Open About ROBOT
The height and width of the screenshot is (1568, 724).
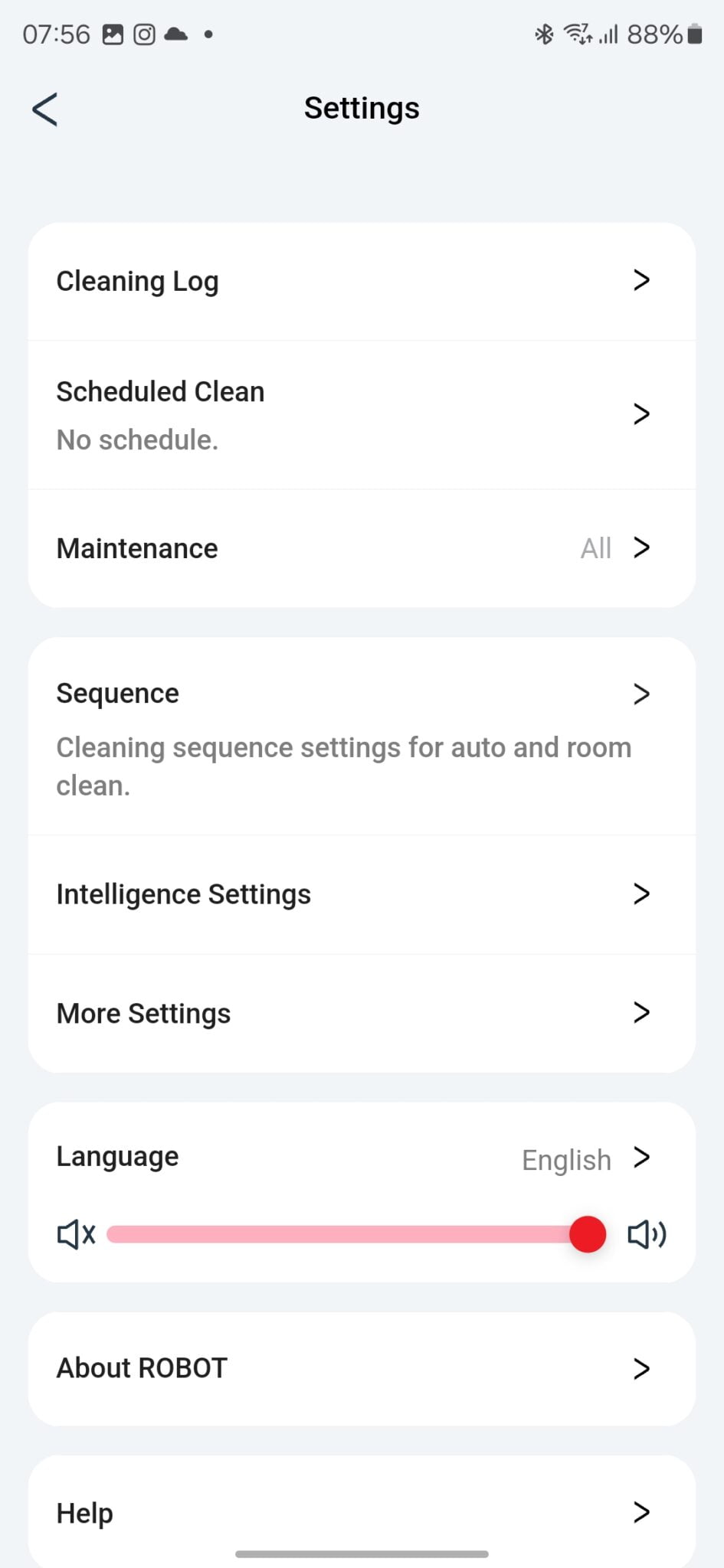coord(362,1368)
